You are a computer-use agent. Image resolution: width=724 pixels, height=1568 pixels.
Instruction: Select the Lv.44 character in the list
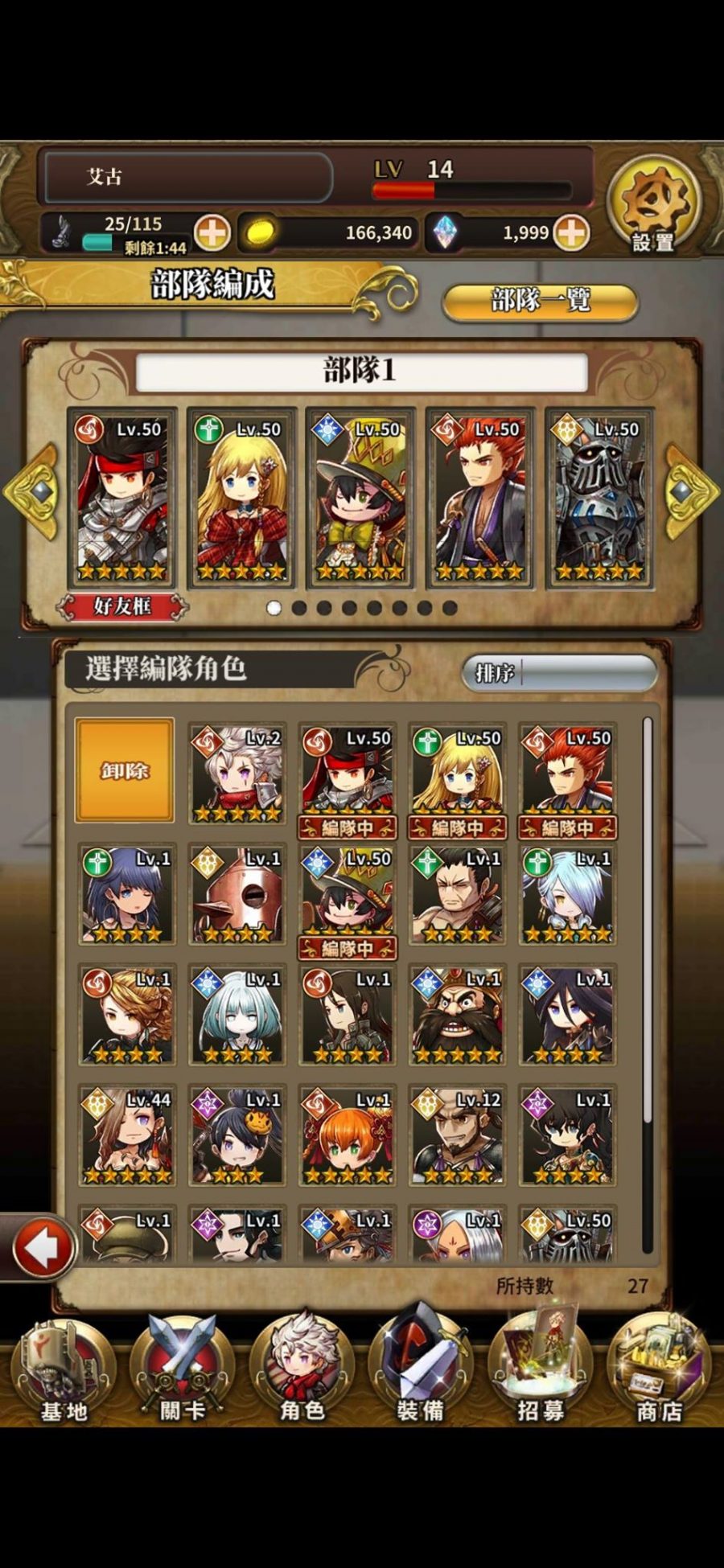pyautogui.click(x=126, y=1135)
